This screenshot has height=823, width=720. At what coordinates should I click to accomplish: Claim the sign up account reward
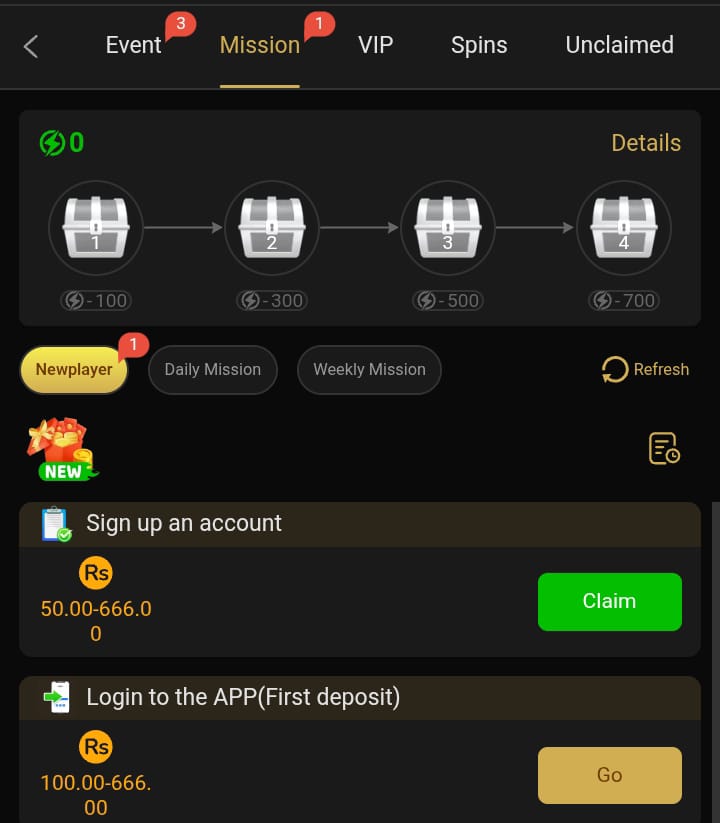(609, 601)
